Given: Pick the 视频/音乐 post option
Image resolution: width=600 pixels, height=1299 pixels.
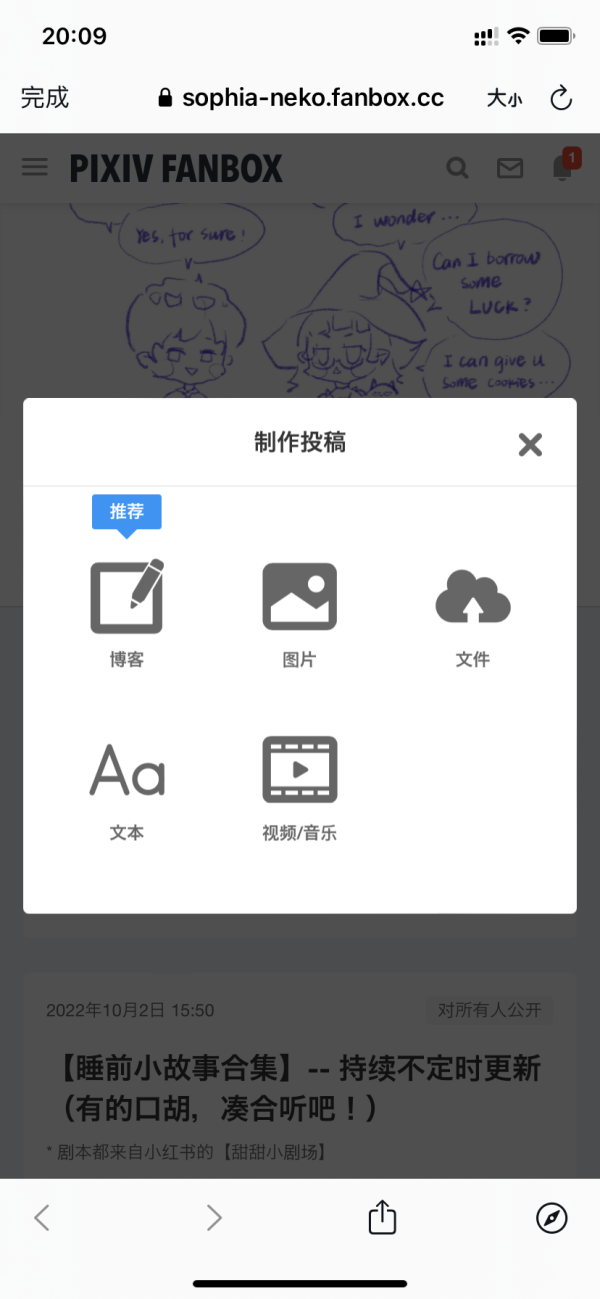Looking at the screenshot, I should click(x=299, y=783).
